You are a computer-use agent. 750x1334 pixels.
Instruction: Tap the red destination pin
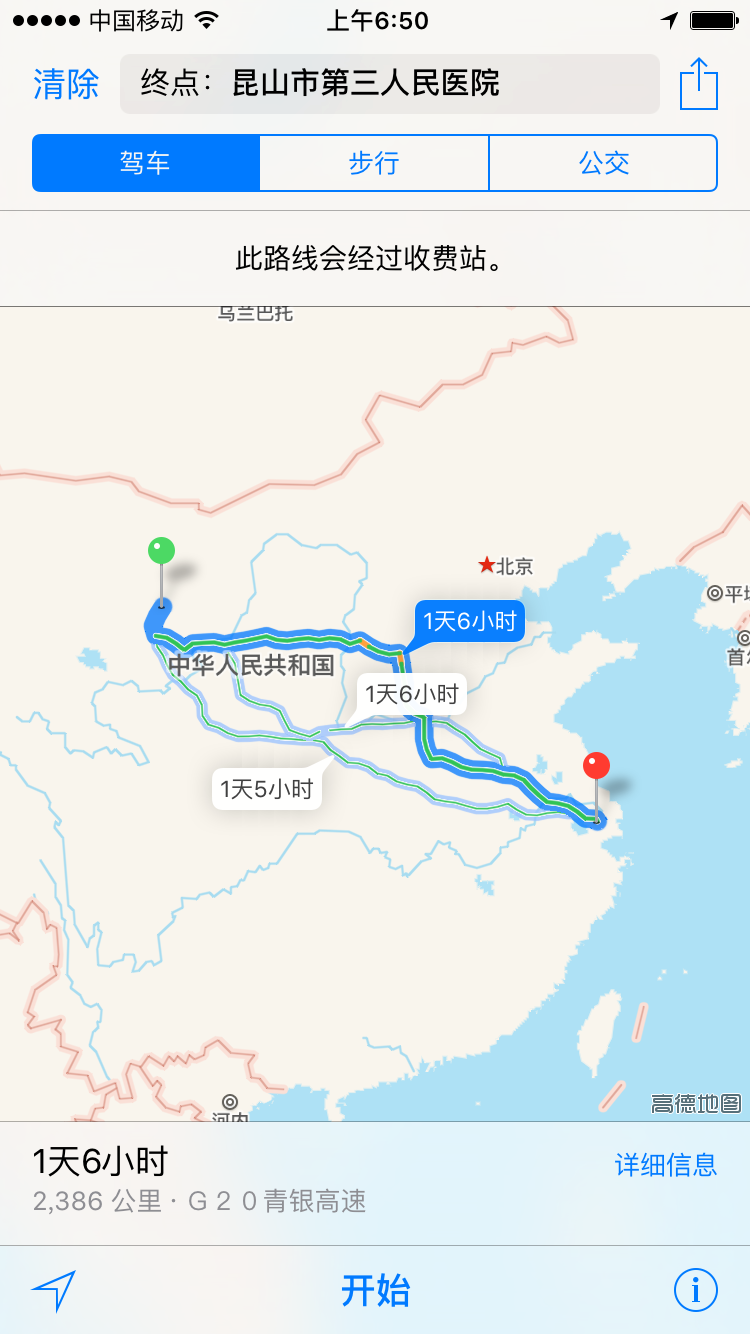click(x=597, y=767)
